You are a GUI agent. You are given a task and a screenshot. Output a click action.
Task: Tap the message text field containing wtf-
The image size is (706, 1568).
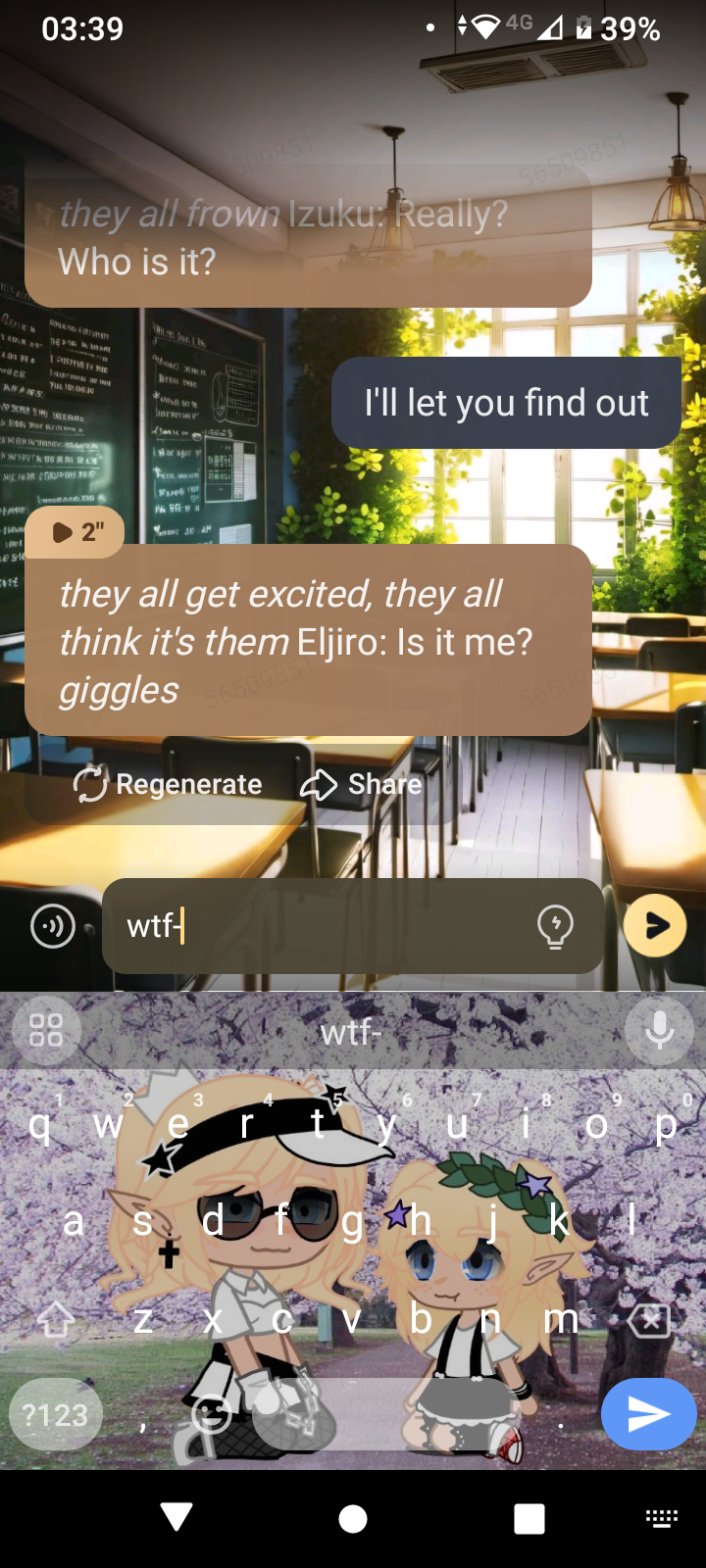[x=324, y=925]
